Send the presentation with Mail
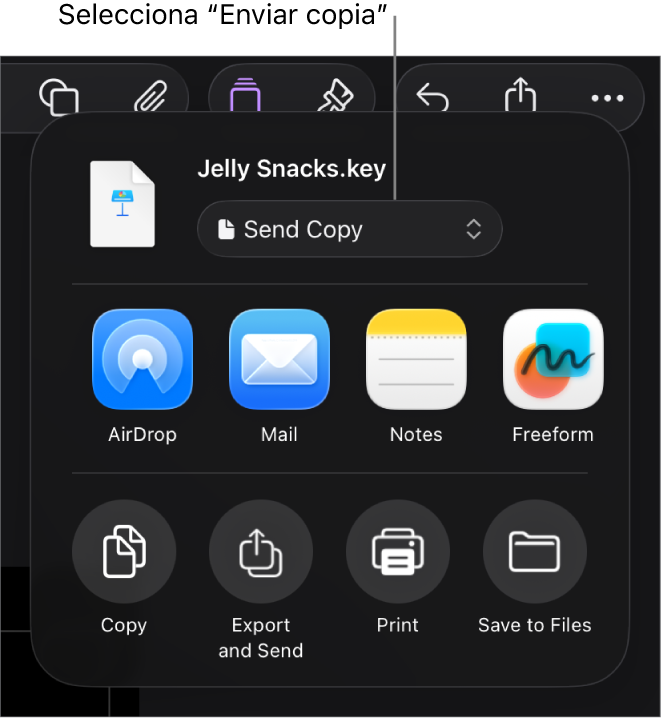The image size is (662, 718). tap(279, 360)
